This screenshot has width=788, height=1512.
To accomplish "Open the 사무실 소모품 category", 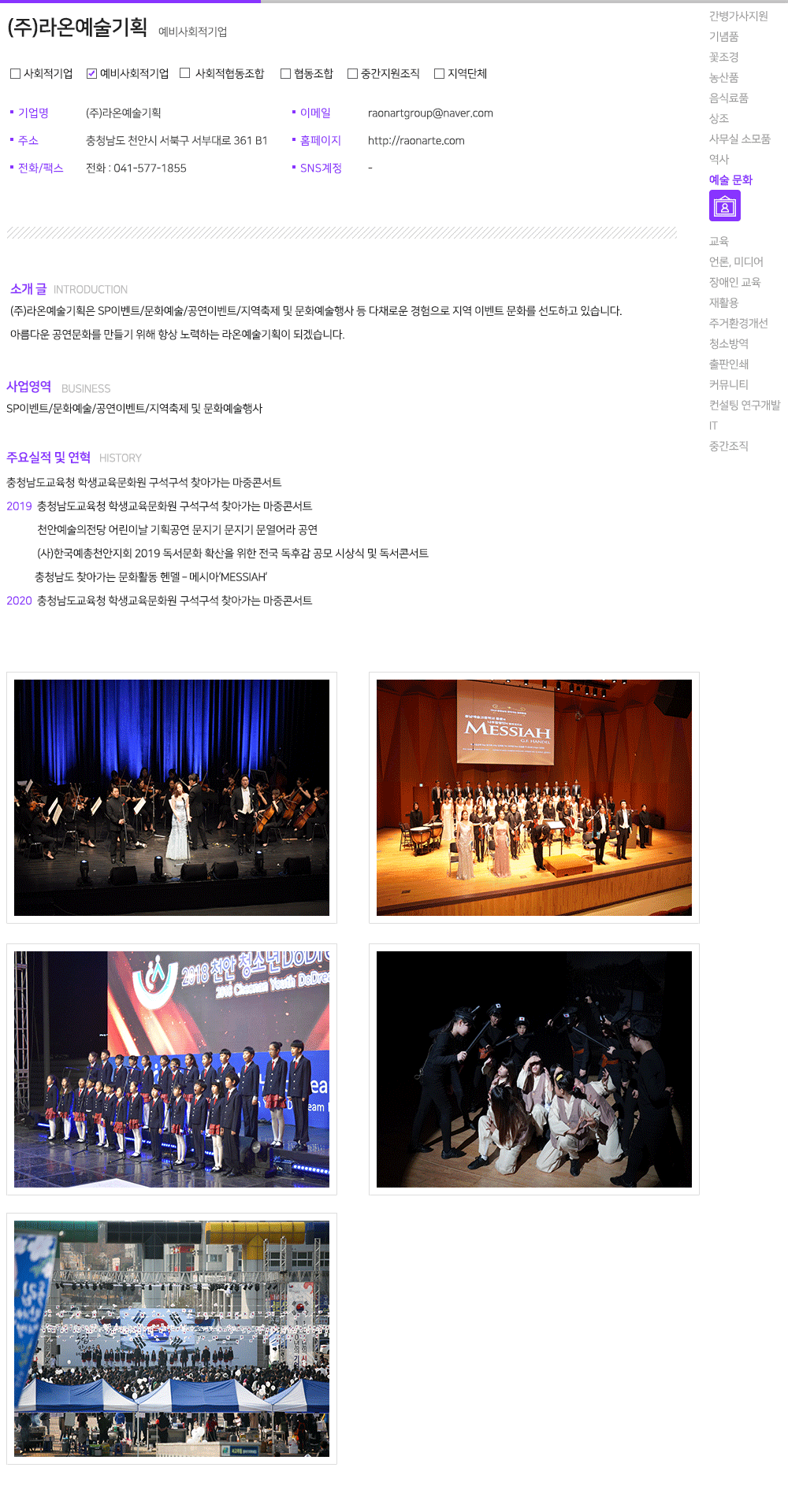I will point(739,139).
